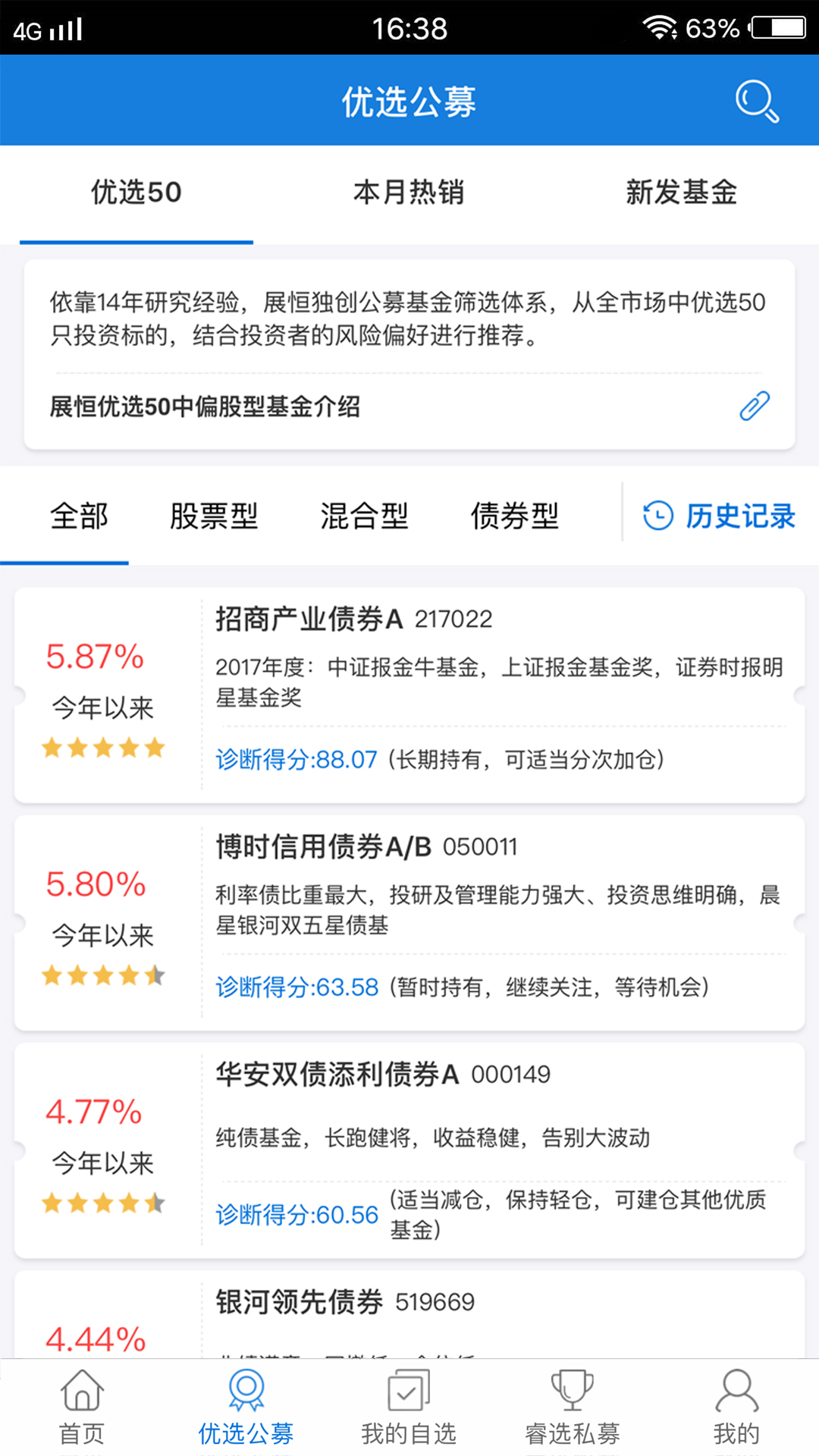819x1456 pixels.
Task: Open 华安双债添利债券A fund card
Action: (x=409, y=1150)
